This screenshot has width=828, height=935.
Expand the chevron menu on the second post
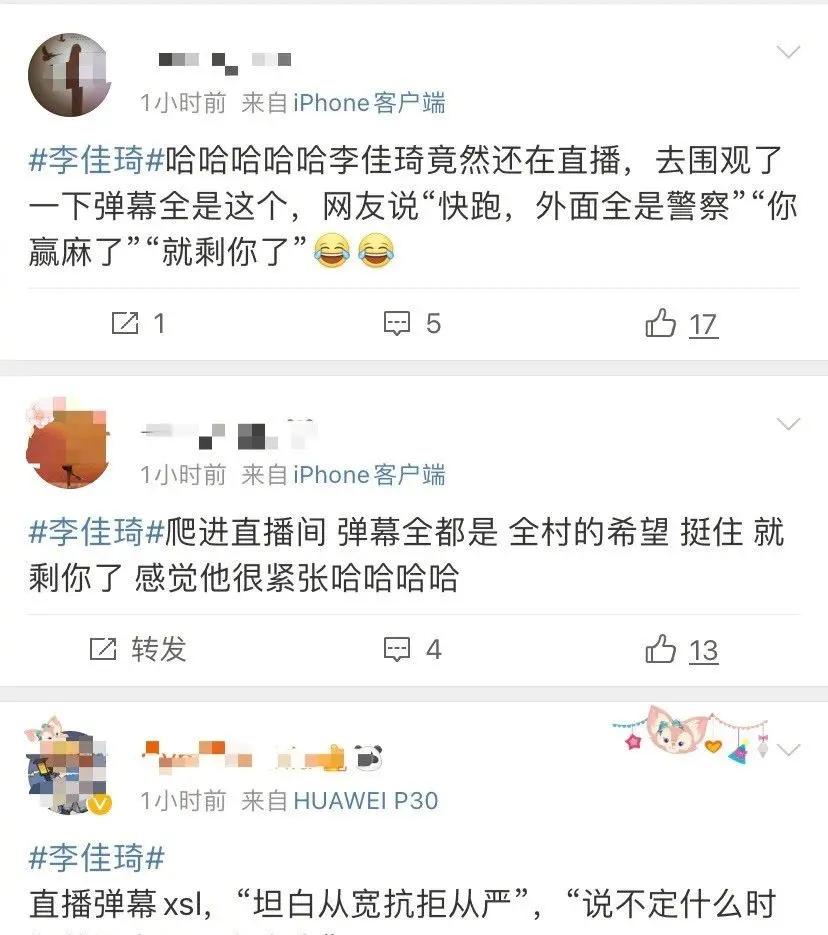click(789, 425)
